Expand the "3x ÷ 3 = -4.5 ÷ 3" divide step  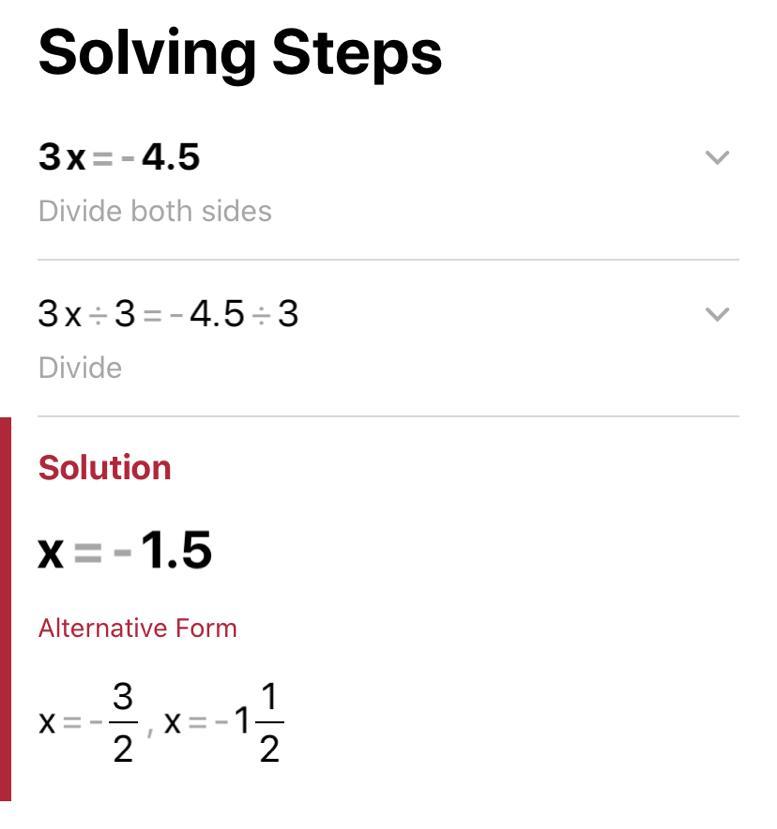point(717,314)
